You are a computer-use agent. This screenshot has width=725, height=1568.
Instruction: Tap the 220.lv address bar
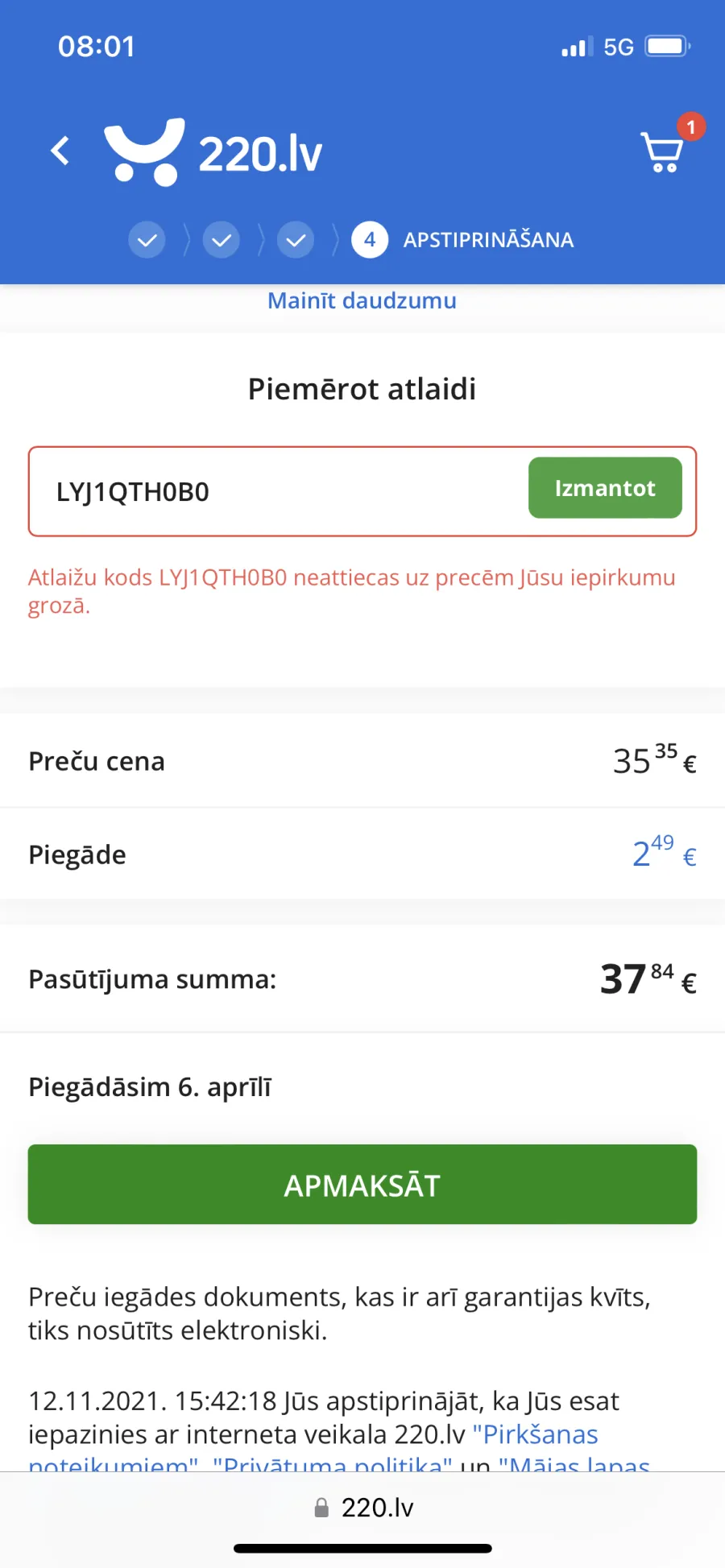point(362,1508)
